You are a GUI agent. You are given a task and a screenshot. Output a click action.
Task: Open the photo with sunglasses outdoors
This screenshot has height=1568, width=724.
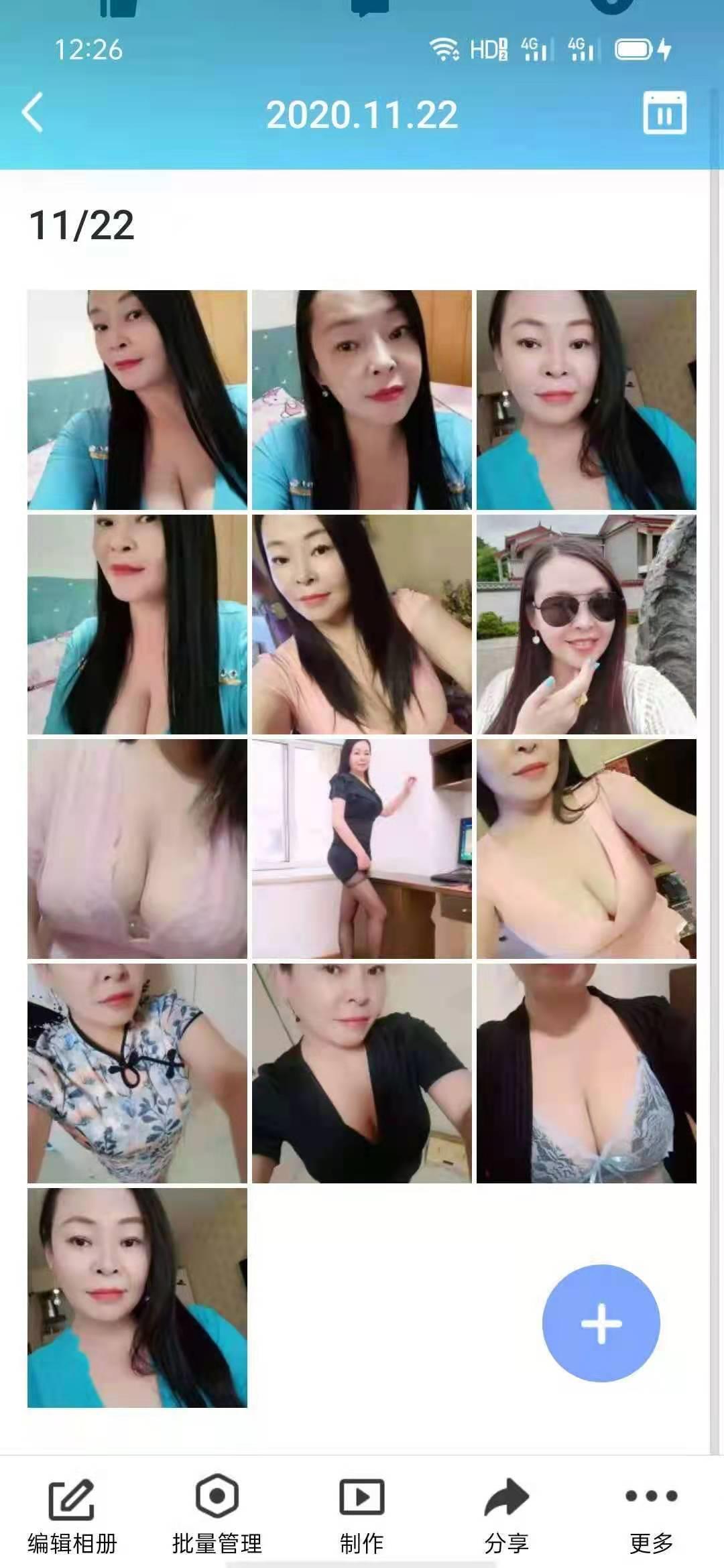click(586, 625)
